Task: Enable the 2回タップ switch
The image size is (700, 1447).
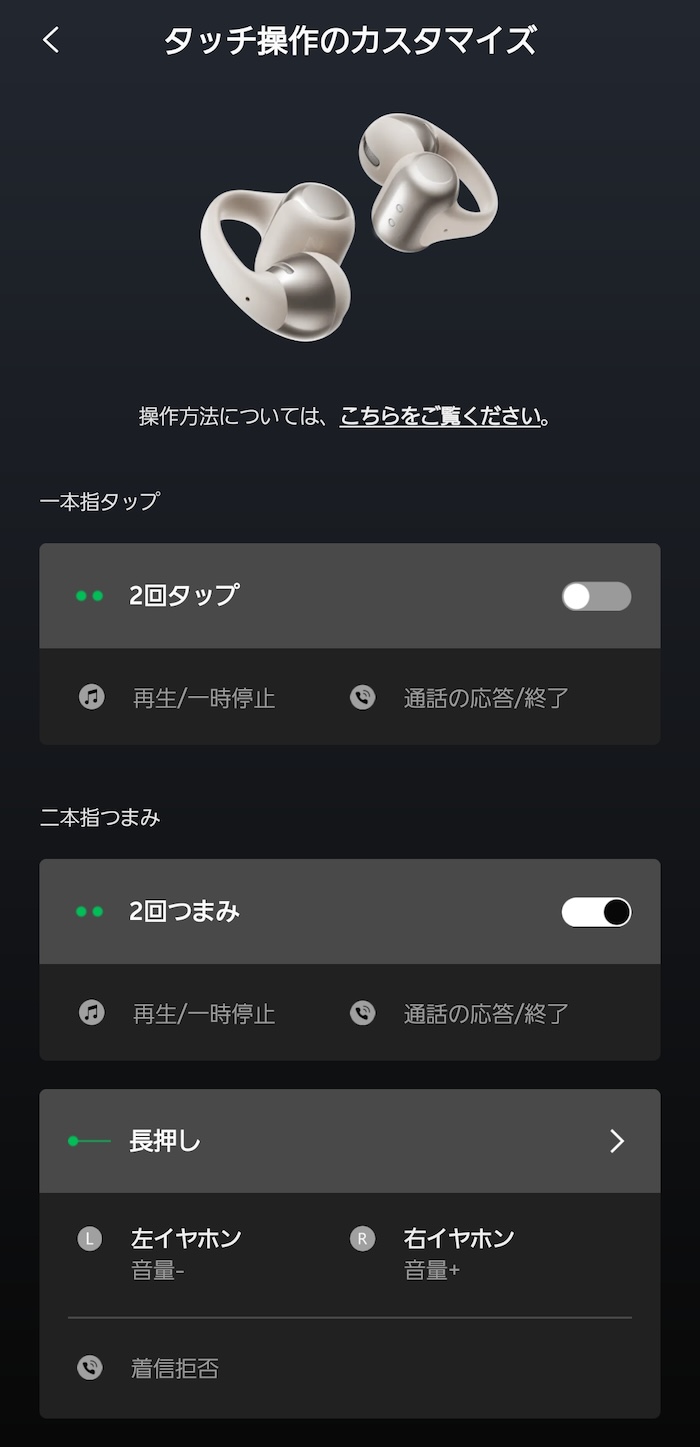Action: pos(596,596)
